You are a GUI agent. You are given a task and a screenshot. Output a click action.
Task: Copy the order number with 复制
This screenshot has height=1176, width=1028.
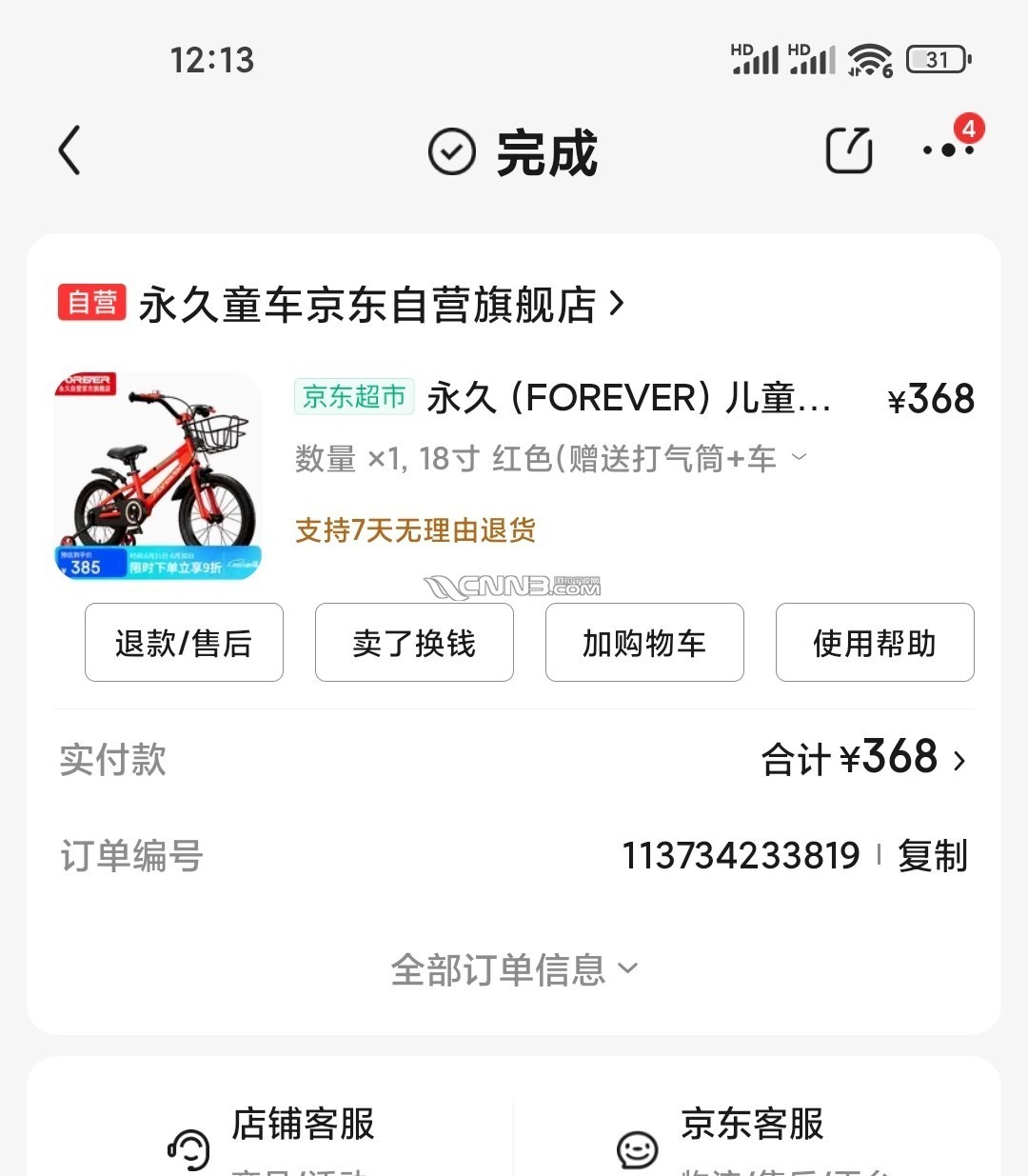pos(932,855)
